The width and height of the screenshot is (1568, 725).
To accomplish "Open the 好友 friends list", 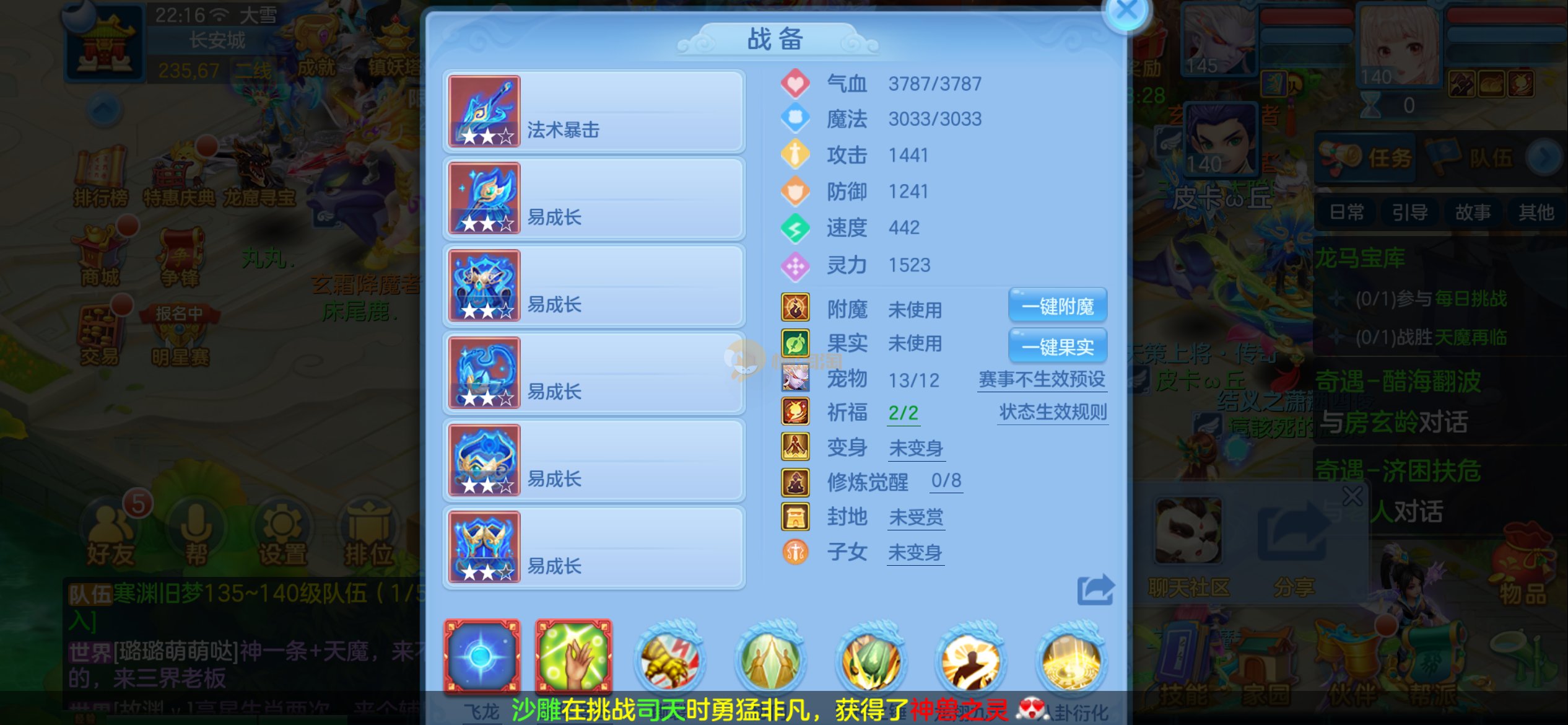I will [110, 534].
